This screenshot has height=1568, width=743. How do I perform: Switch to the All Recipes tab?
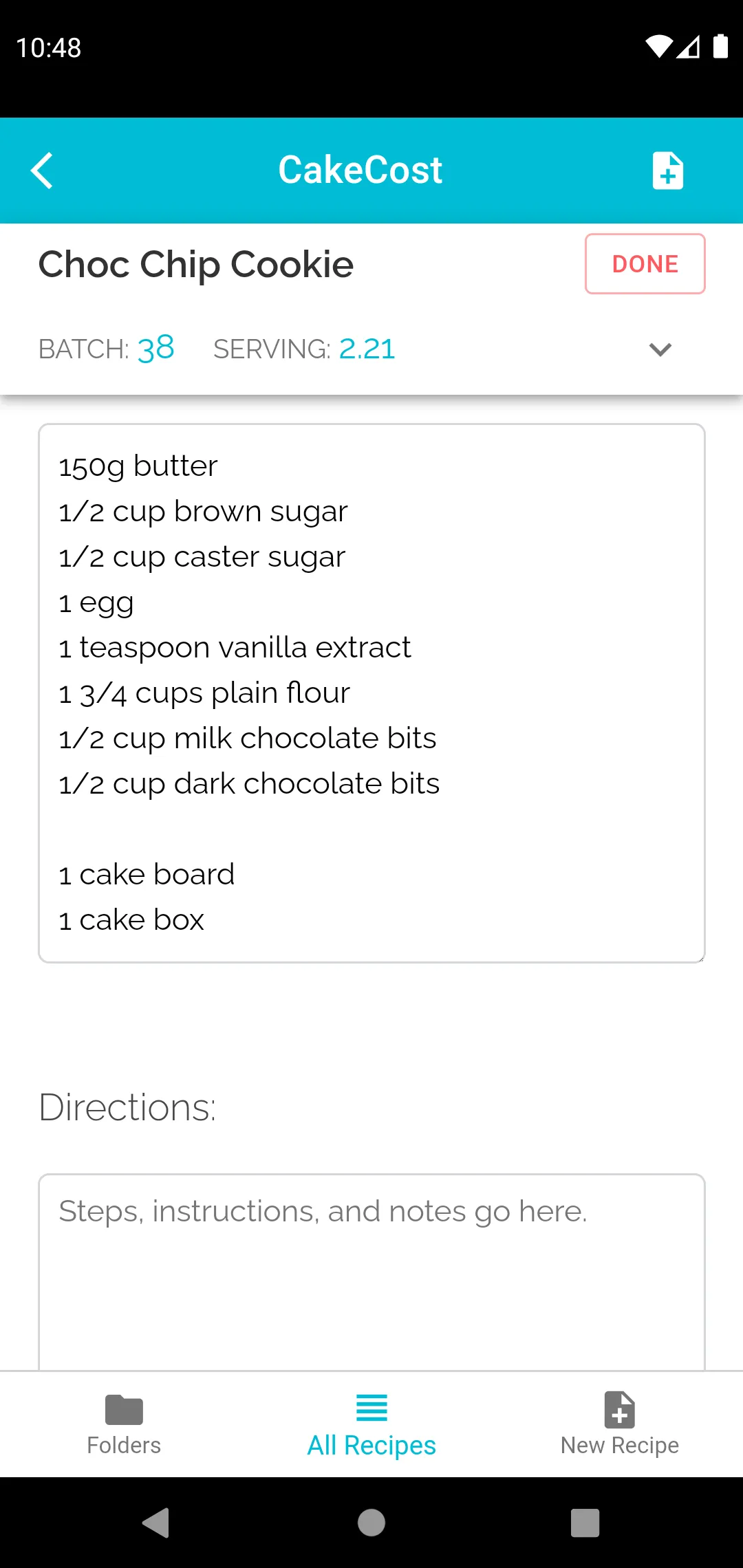coord(371,1424)
